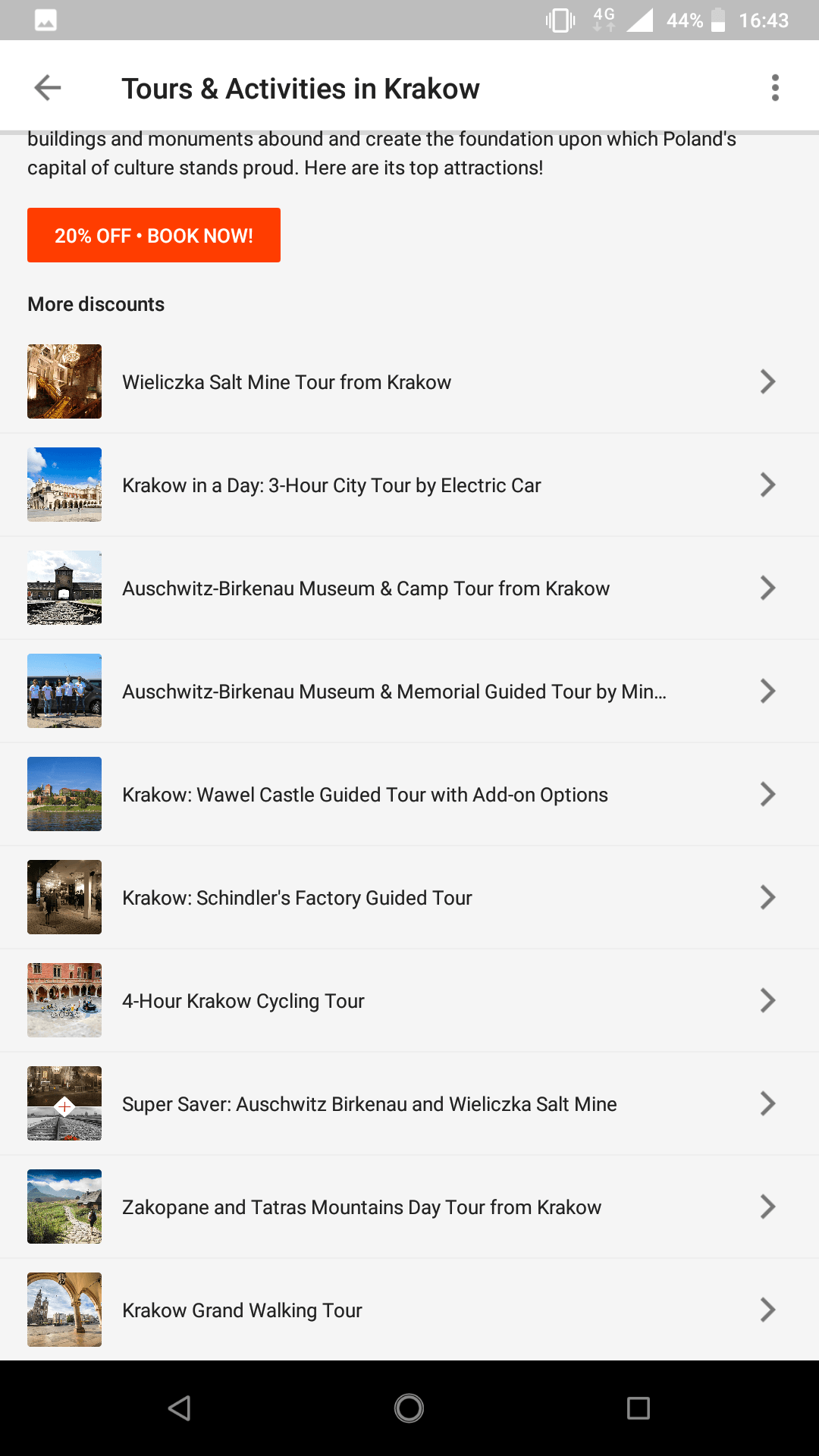Open recent apps from navigation bar
The width and height of the screenshot is (819, 1456).
(638, 1408)
